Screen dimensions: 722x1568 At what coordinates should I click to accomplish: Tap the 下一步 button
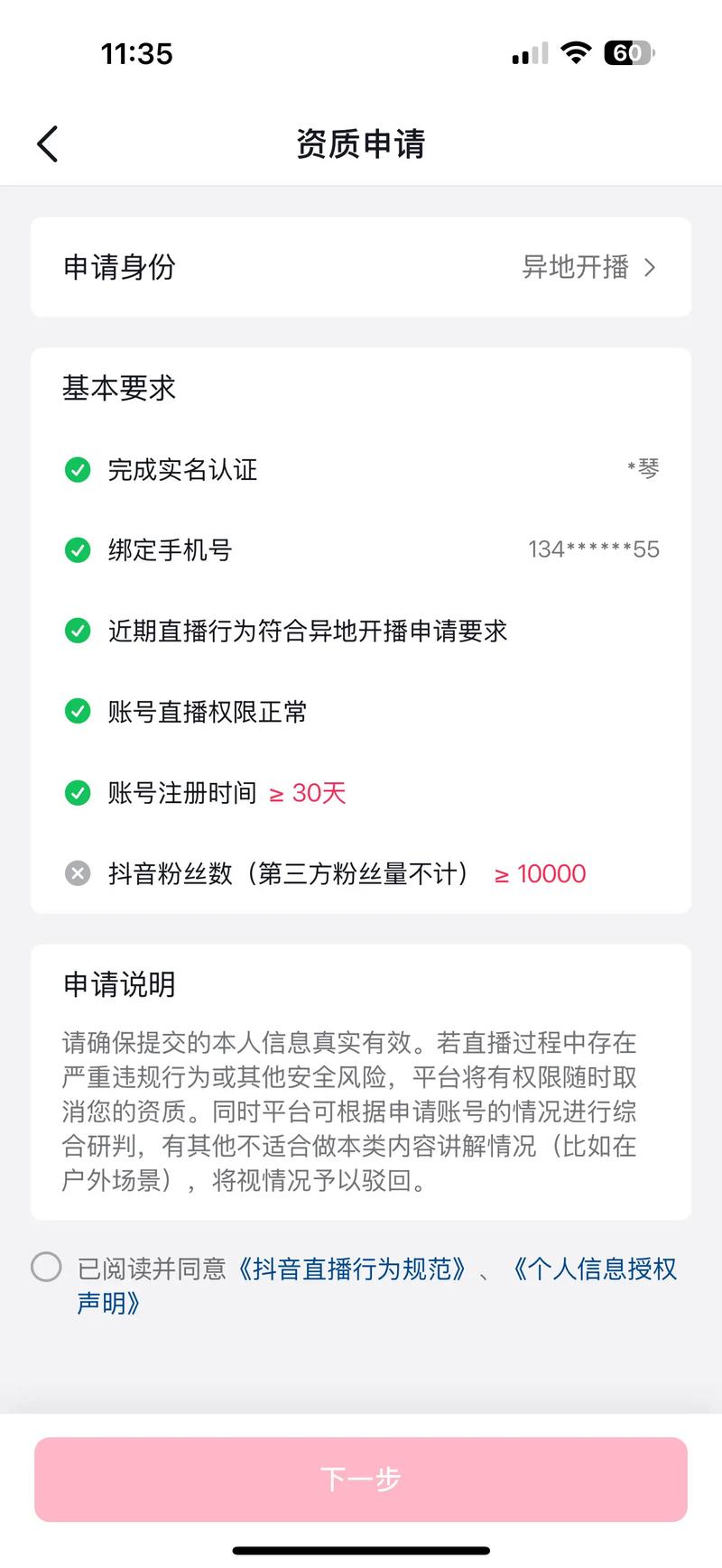[x=361, y=1479]
